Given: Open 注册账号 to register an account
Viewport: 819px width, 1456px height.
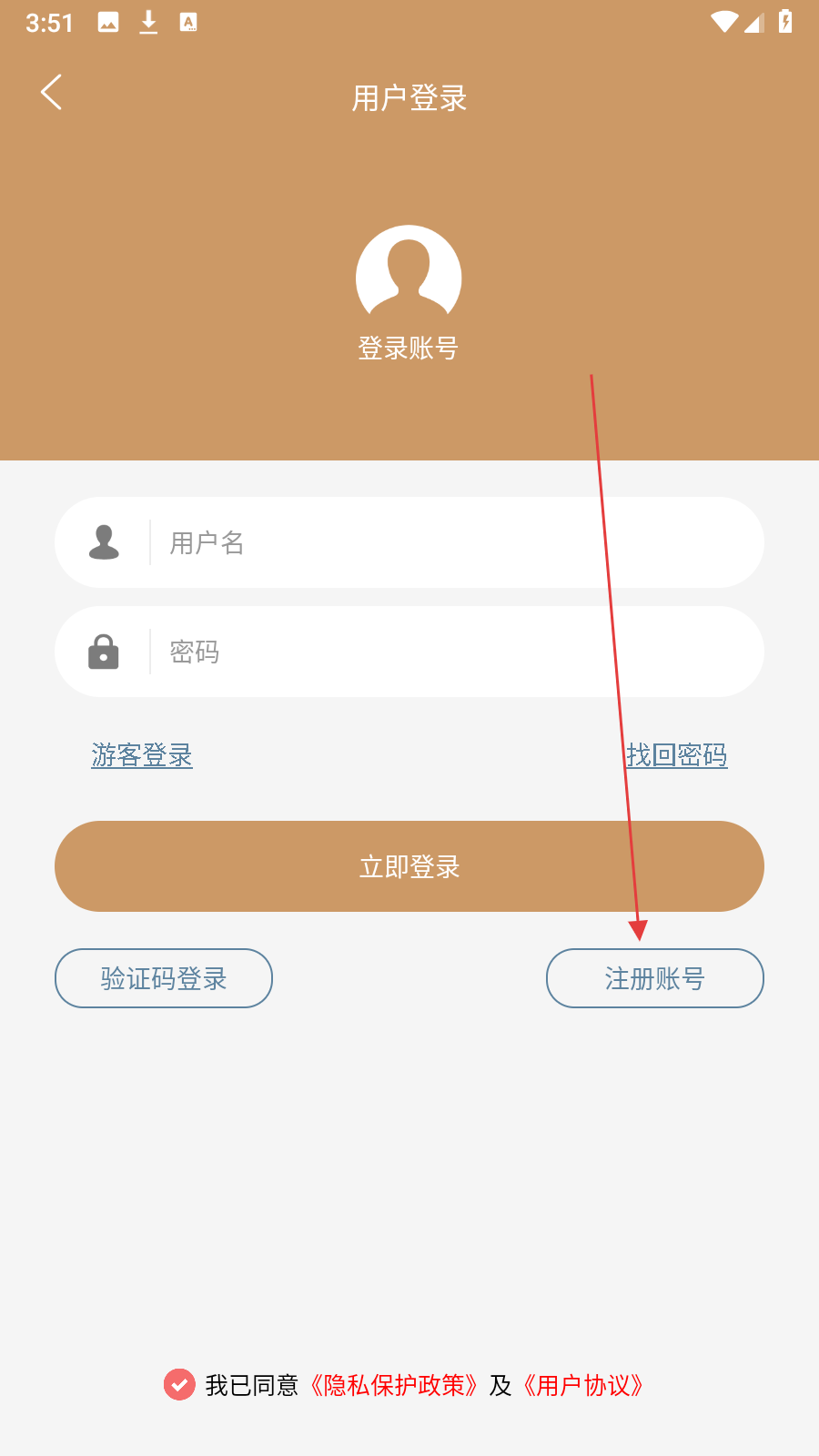Looking at the screenshot, I should pyautogui.click(x=655, y=978).
